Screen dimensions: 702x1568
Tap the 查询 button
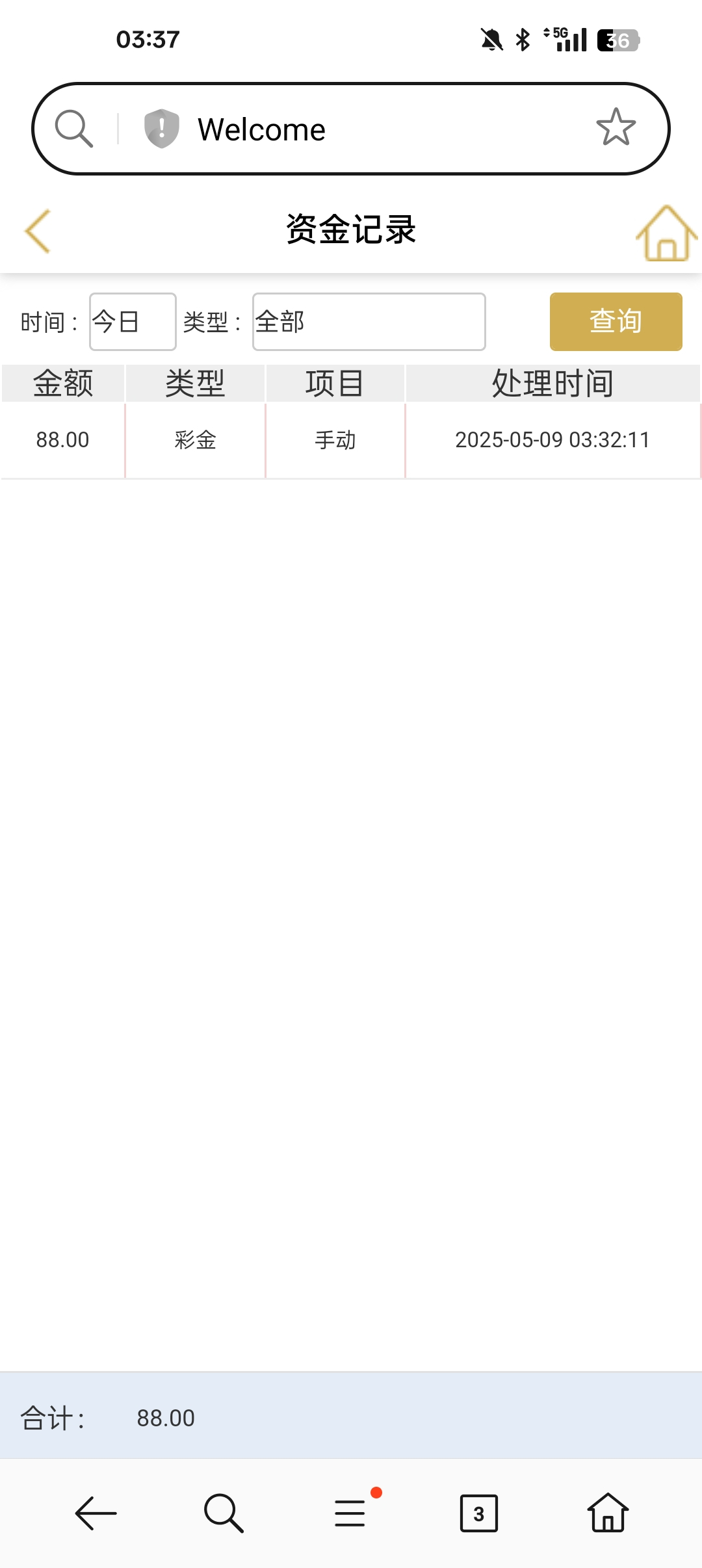pyautogui.click(x=616, y=322)
